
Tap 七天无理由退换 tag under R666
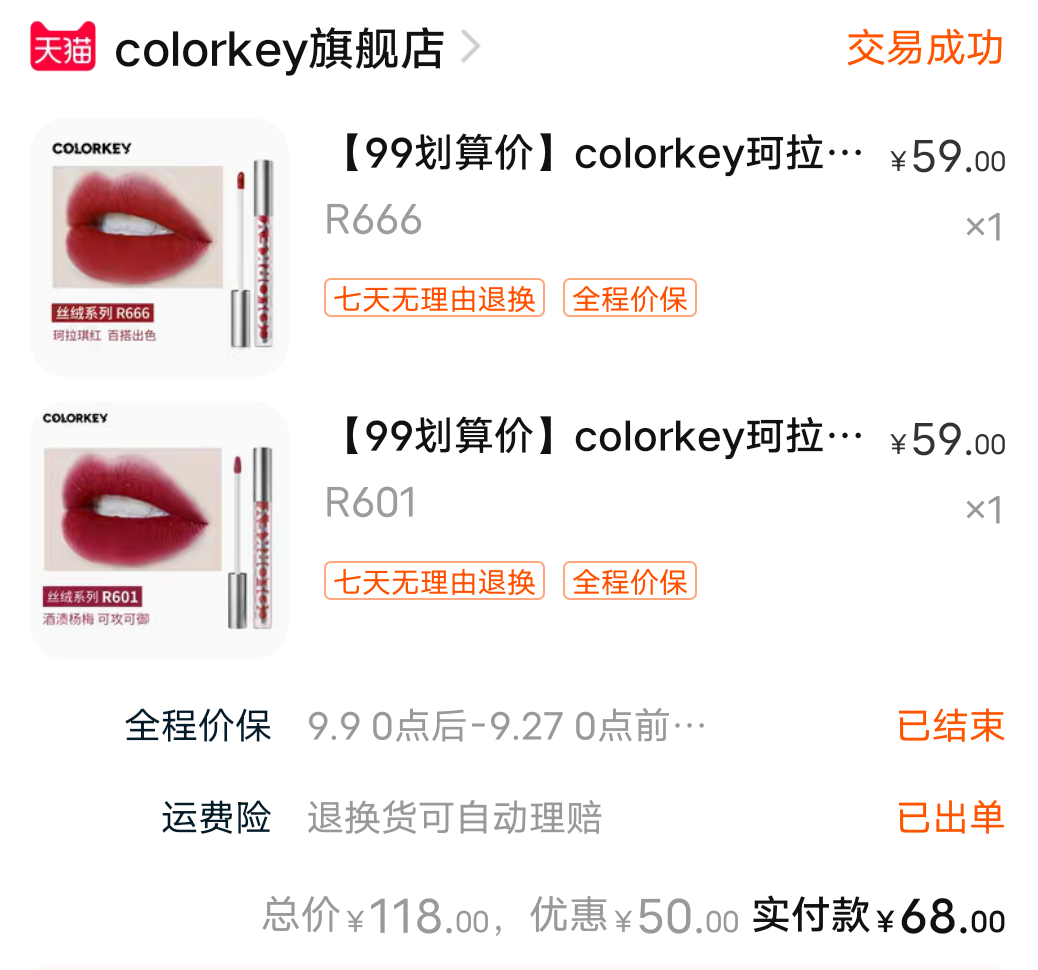click(x=434, y=298)
